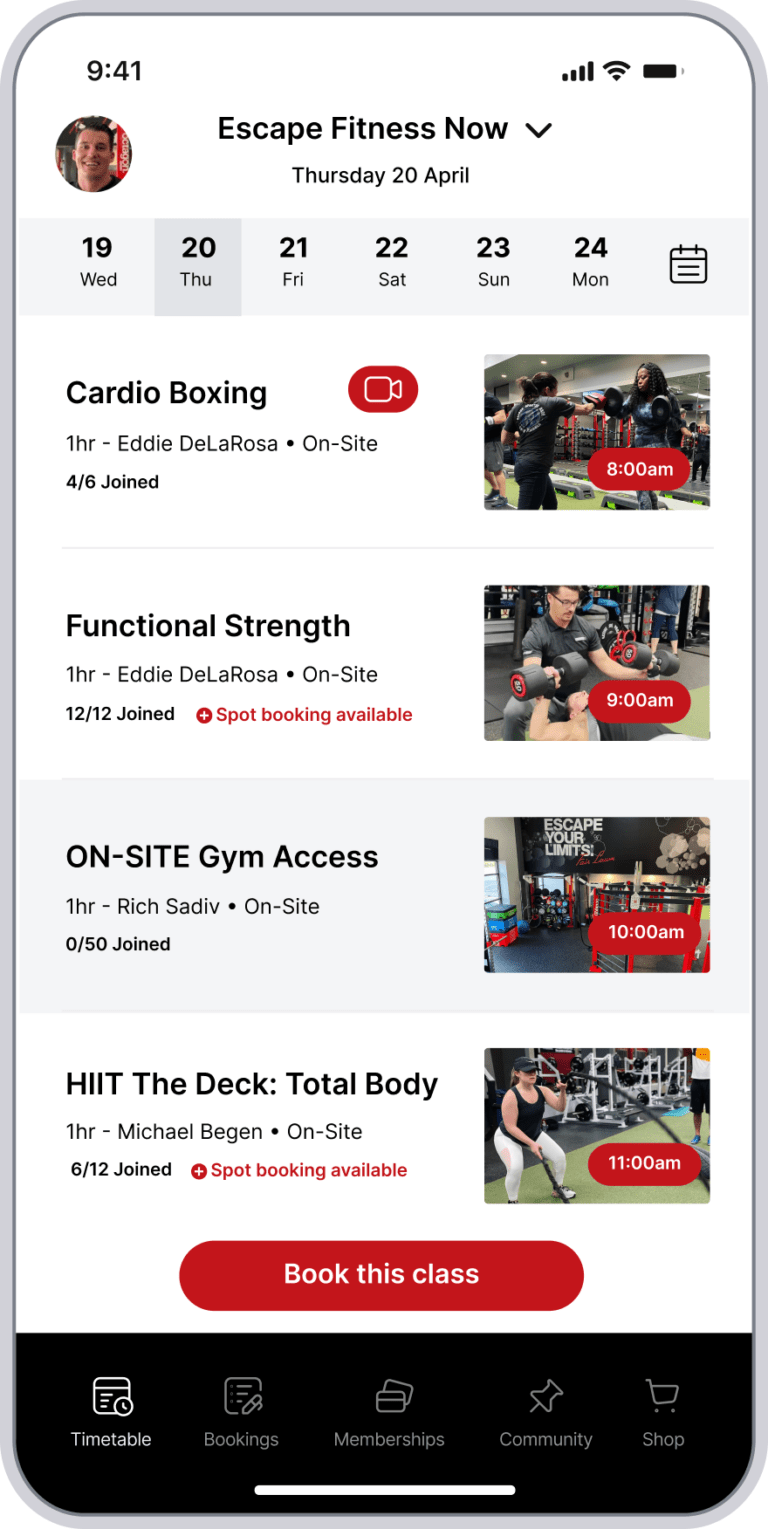Tap Spot booking available under Functional Strength
The image size is (768, 1529).
[304, 715]
